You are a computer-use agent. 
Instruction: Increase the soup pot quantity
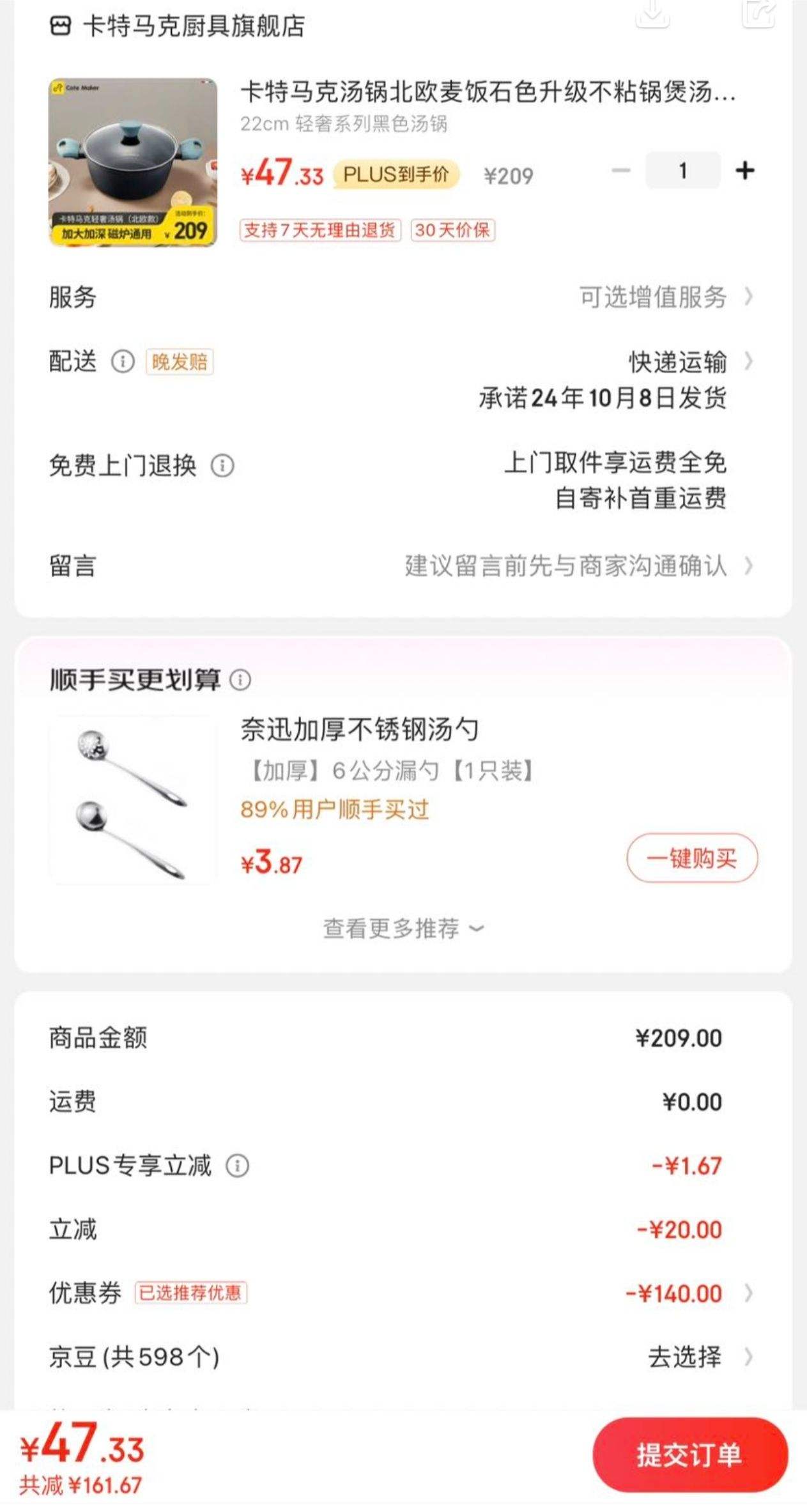coord(744,171)
